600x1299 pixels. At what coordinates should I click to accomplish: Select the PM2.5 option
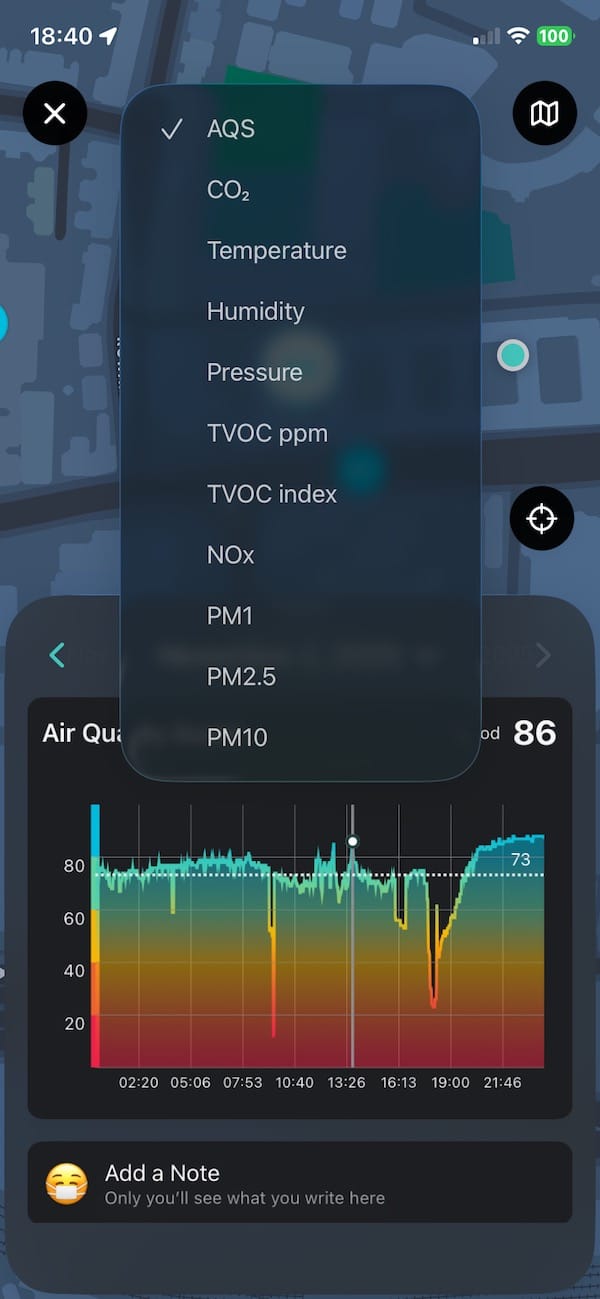pos(241,677)
